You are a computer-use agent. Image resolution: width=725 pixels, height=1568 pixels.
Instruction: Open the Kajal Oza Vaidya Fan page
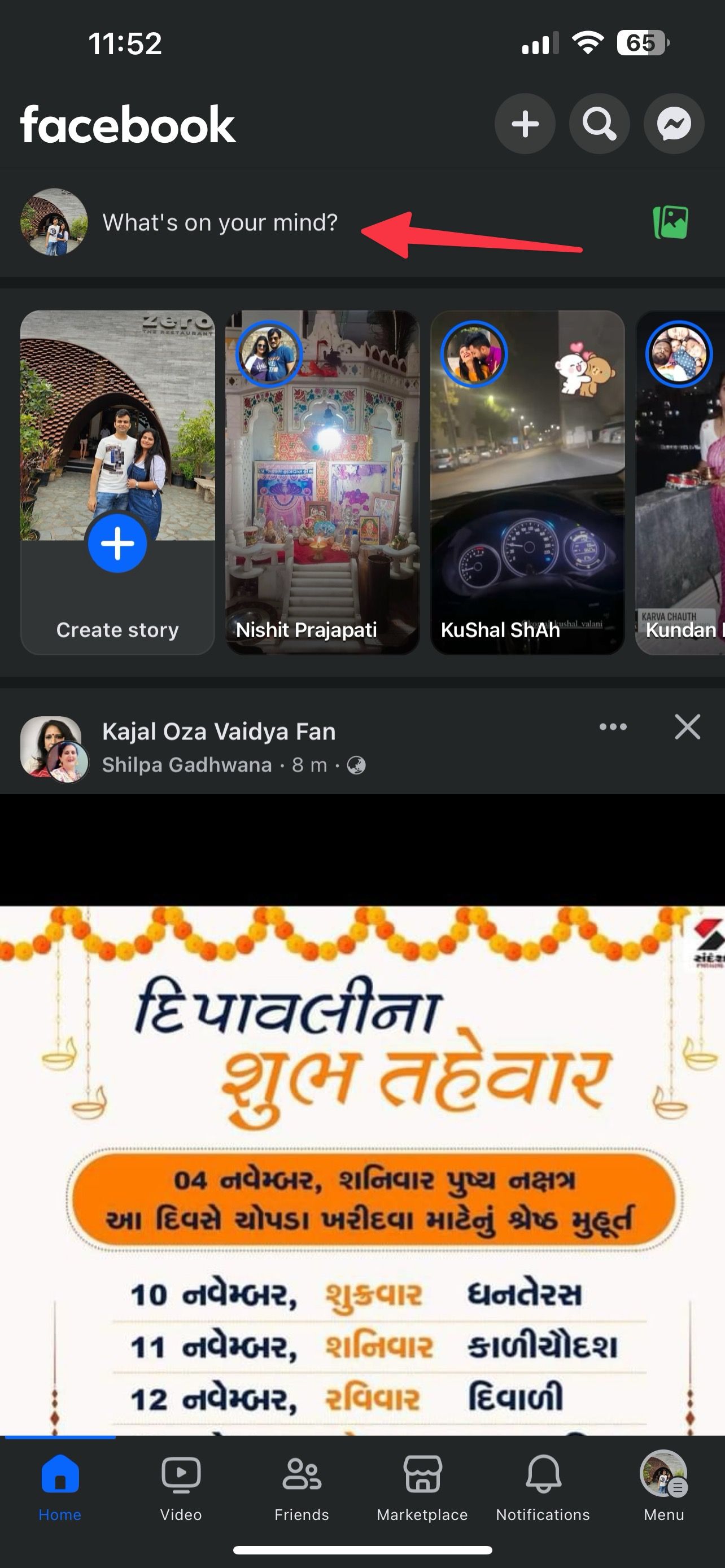click(x=219, y=731)
